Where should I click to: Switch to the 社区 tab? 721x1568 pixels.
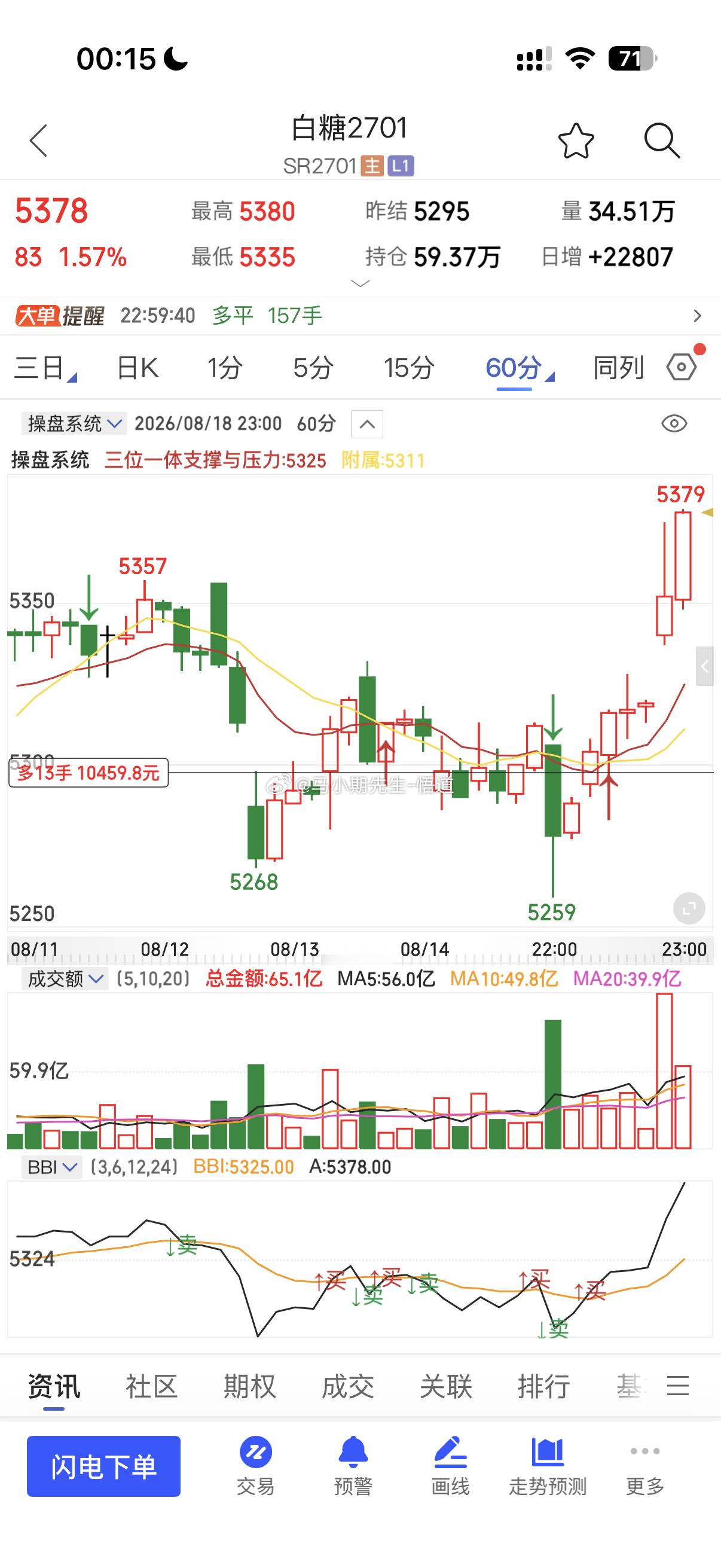[x=151, y=1387]
